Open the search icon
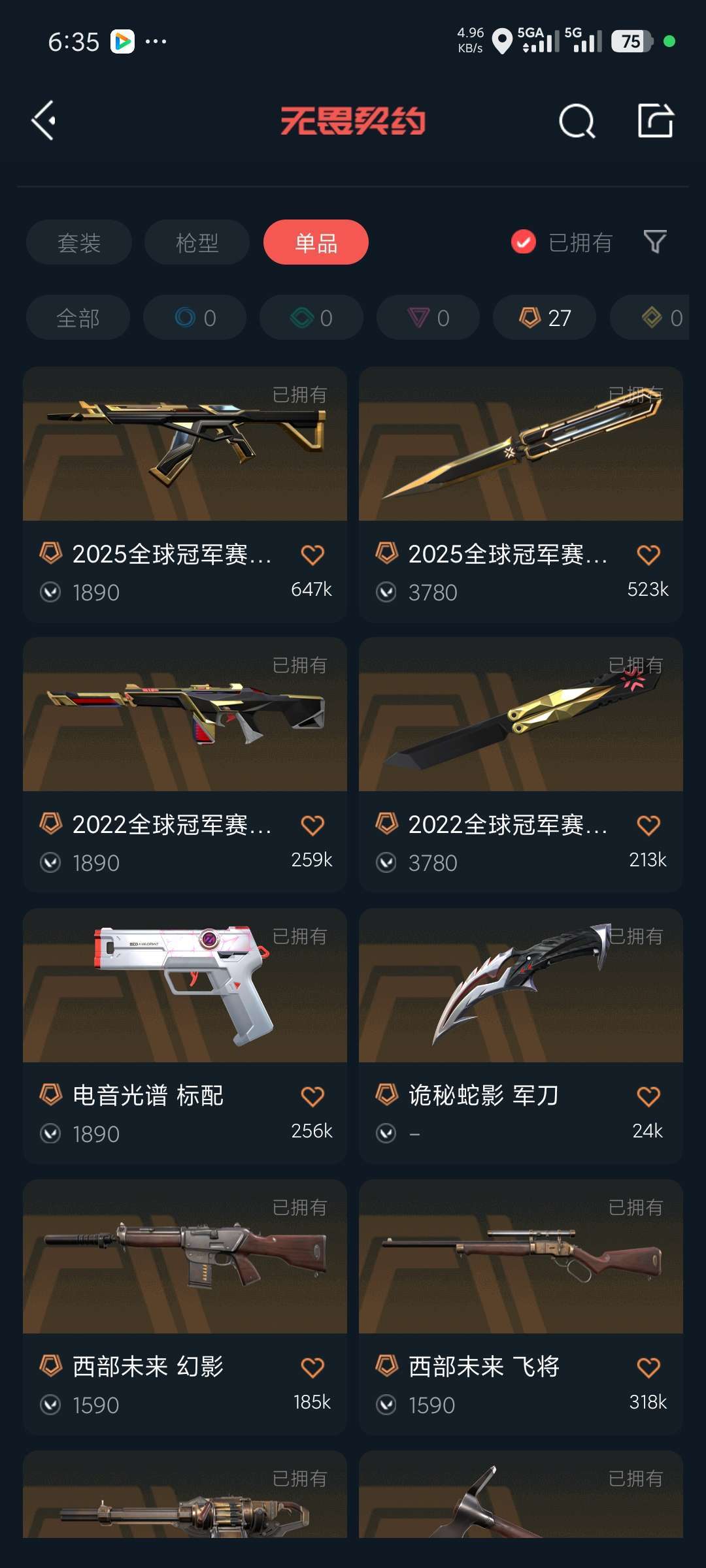 [576, 120]
